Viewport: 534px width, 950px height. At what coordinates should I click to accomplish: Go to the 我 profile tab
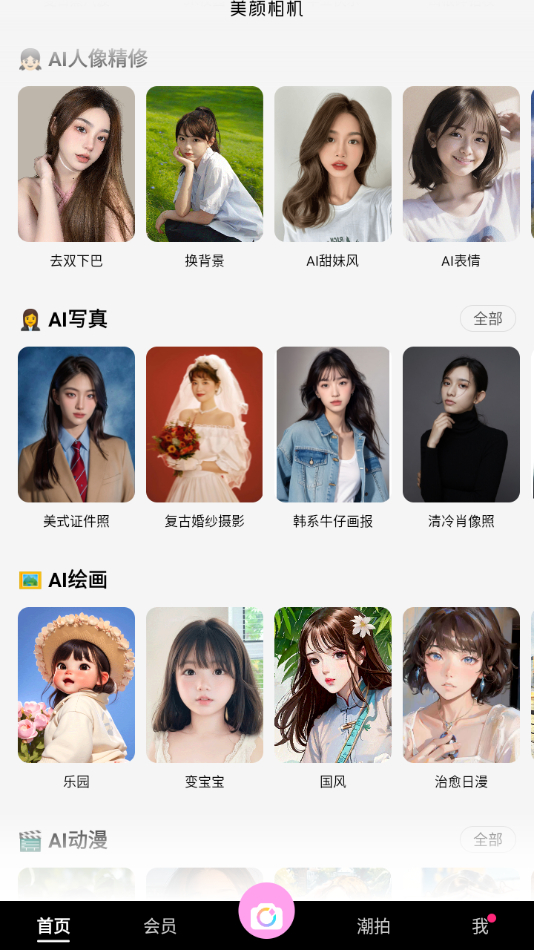click(481, 926)
